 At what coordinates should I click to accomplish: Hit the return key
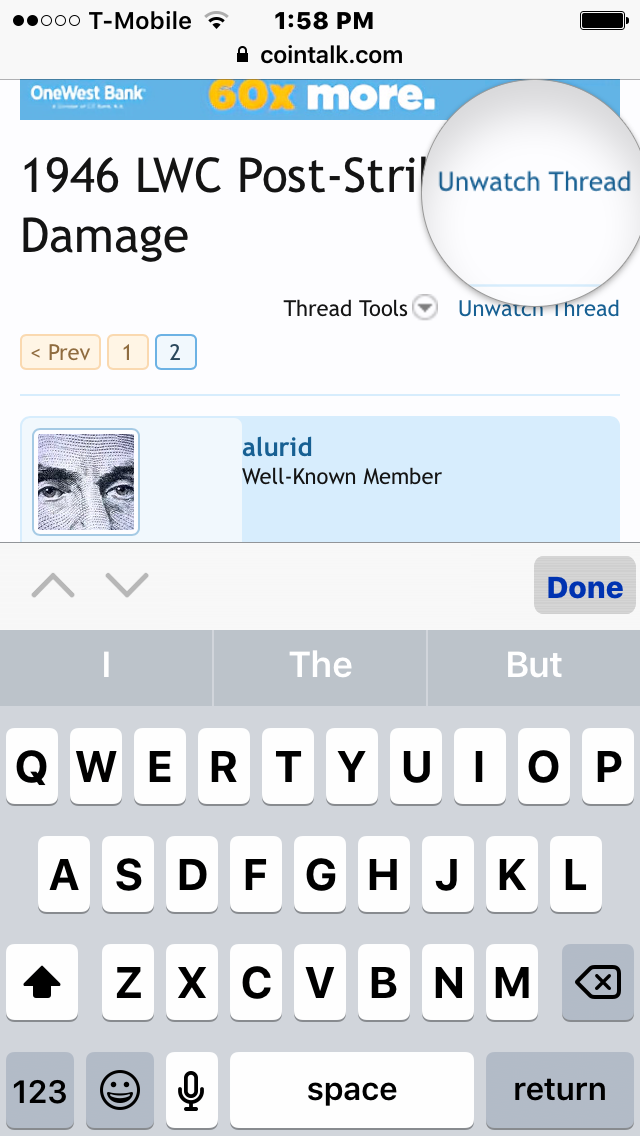[559, 1090]
